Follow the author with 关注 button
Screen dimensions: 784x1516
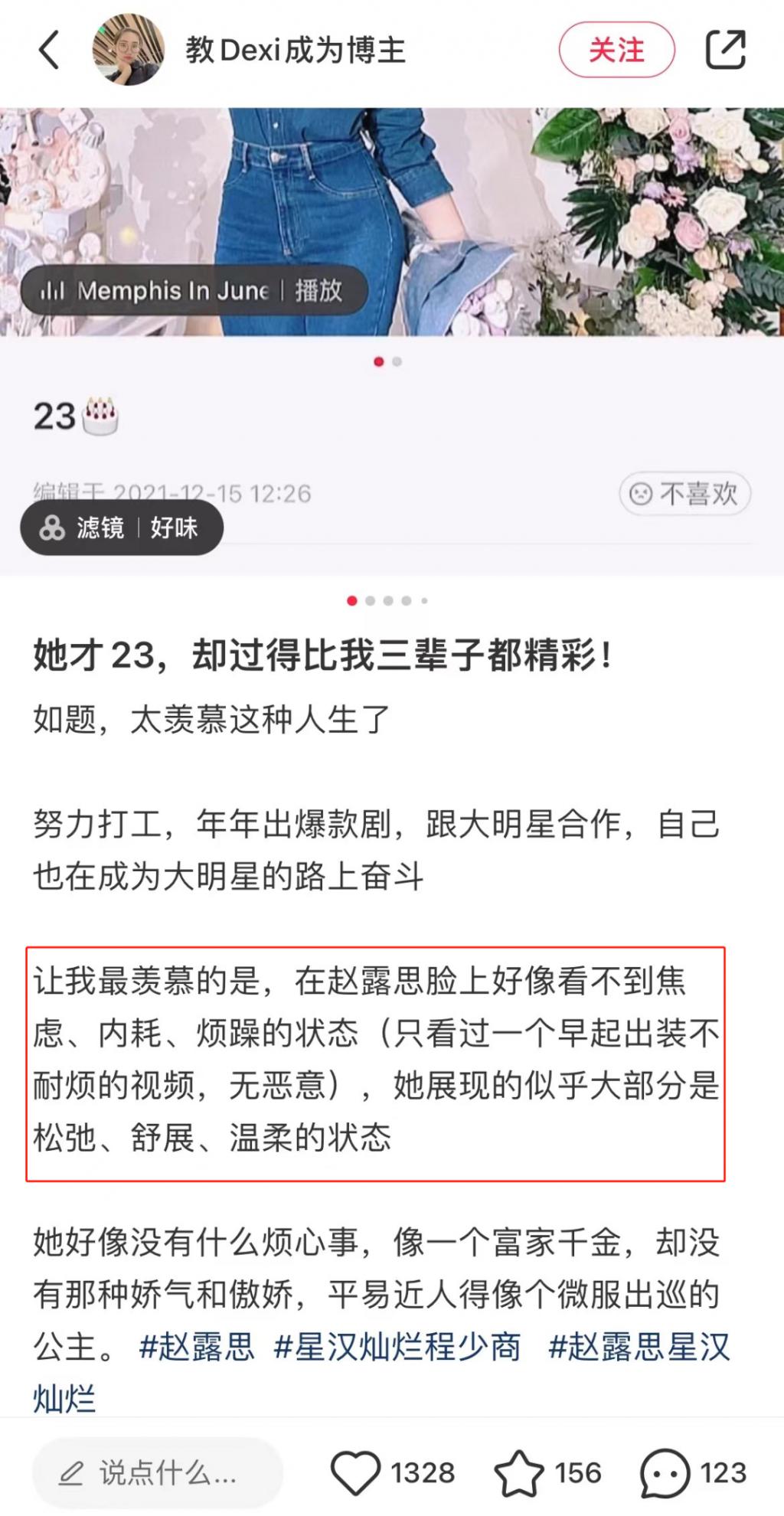click(x=616, y=51)
